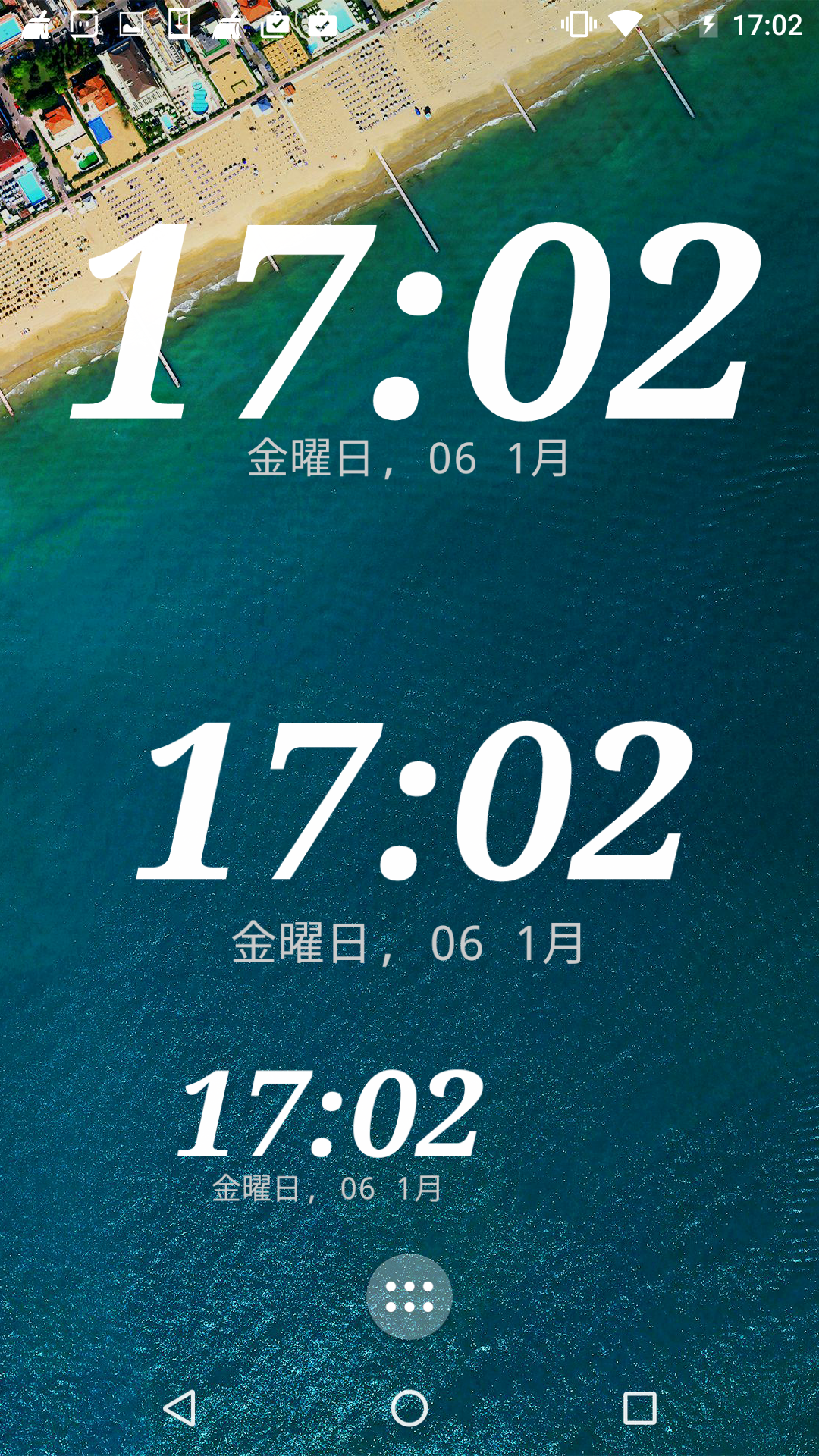
Task: Open recent apps overview
Action: pyautogui.click(x=639, y=1408)
